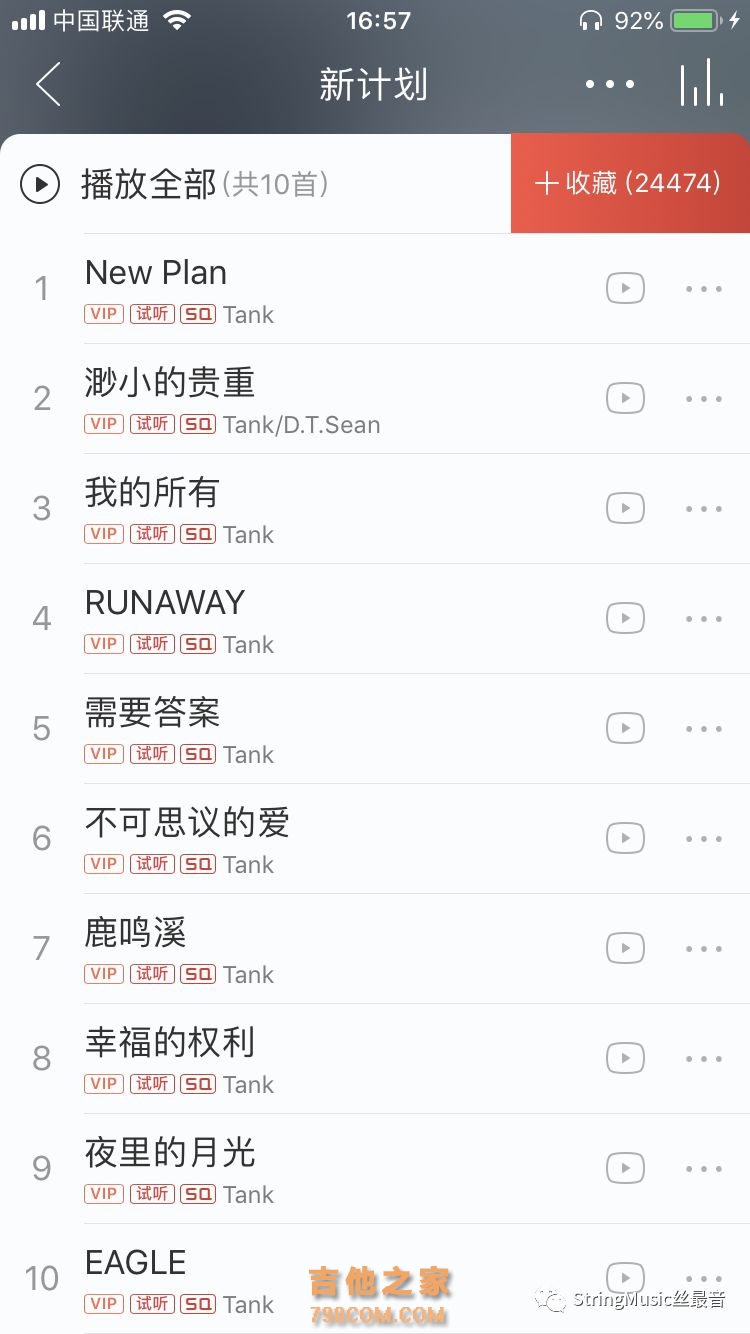Image resolution: width=750 pixels, height=1334 pixels.
Task: Open the MV video icon for 需要答案
Action: (625, 728)
